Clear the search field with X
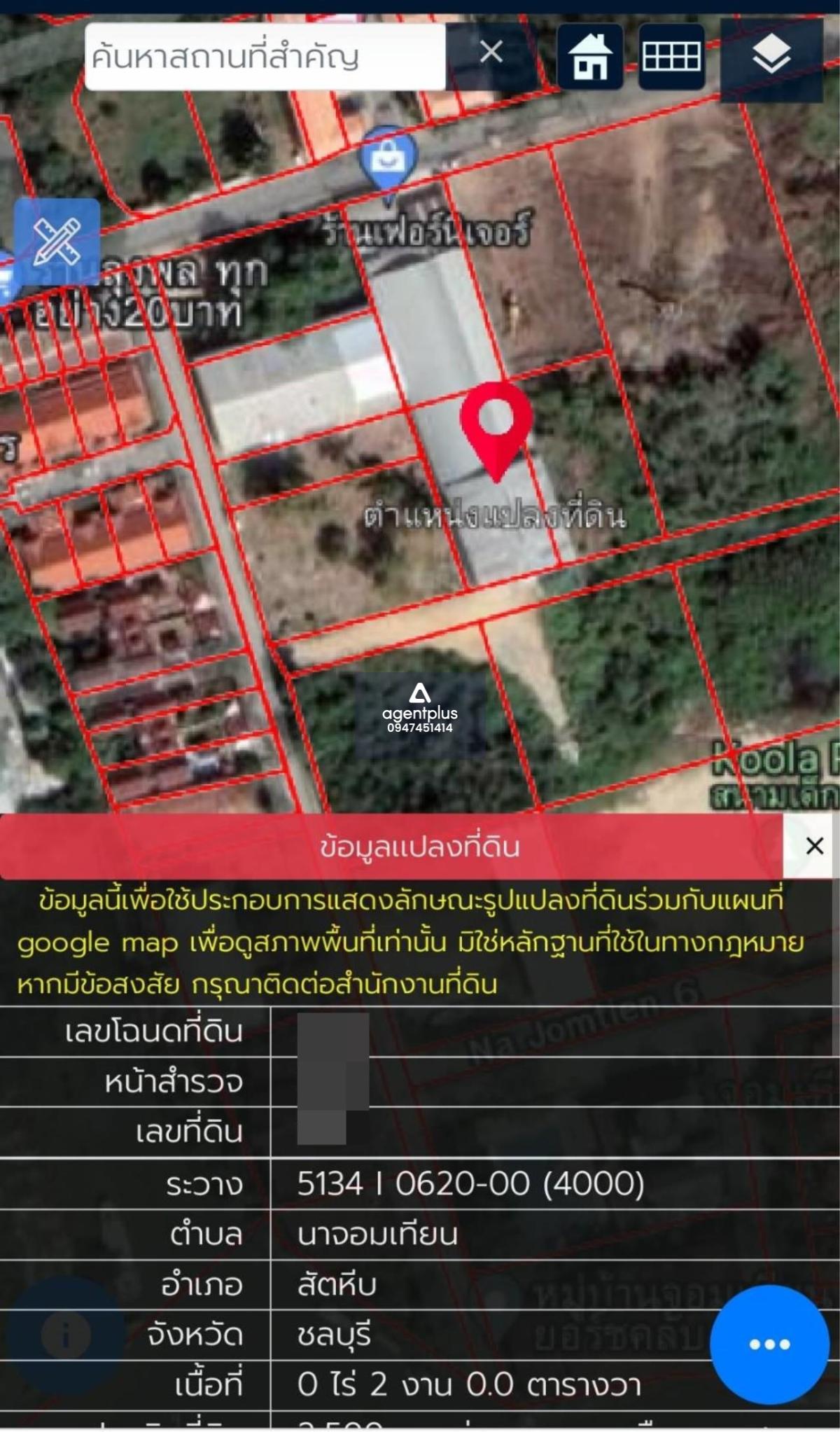The height and width of the screenshot is (1432, 840). pos(491,52)
